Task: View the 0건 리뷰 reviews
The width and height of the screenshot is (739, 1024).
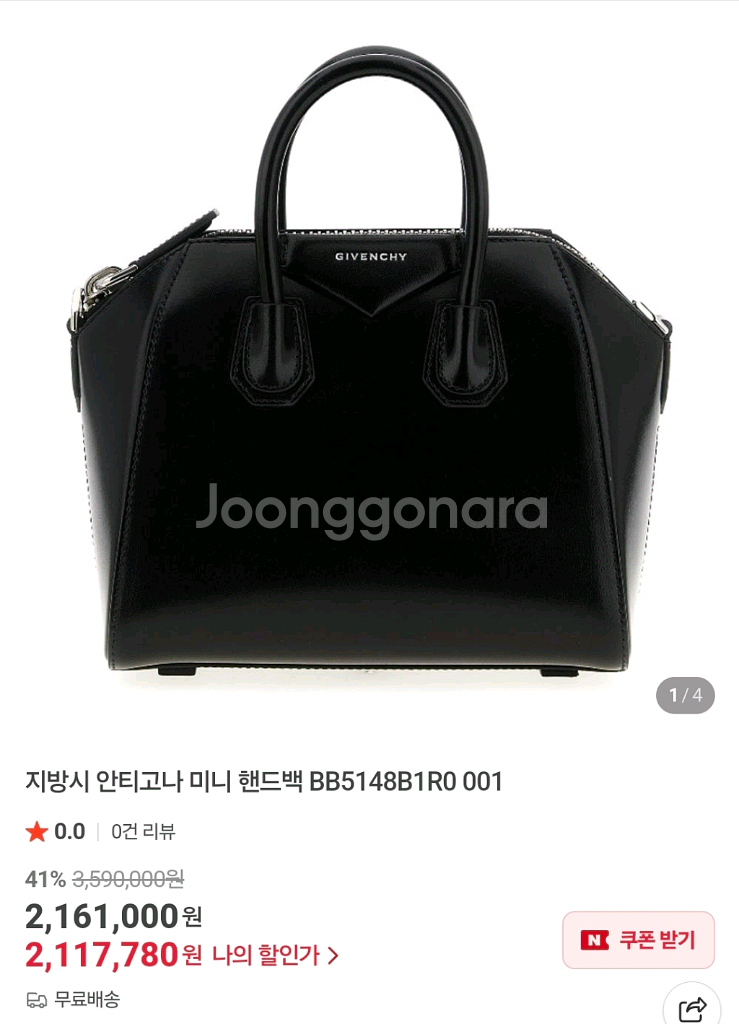Action: pos(143,831)
